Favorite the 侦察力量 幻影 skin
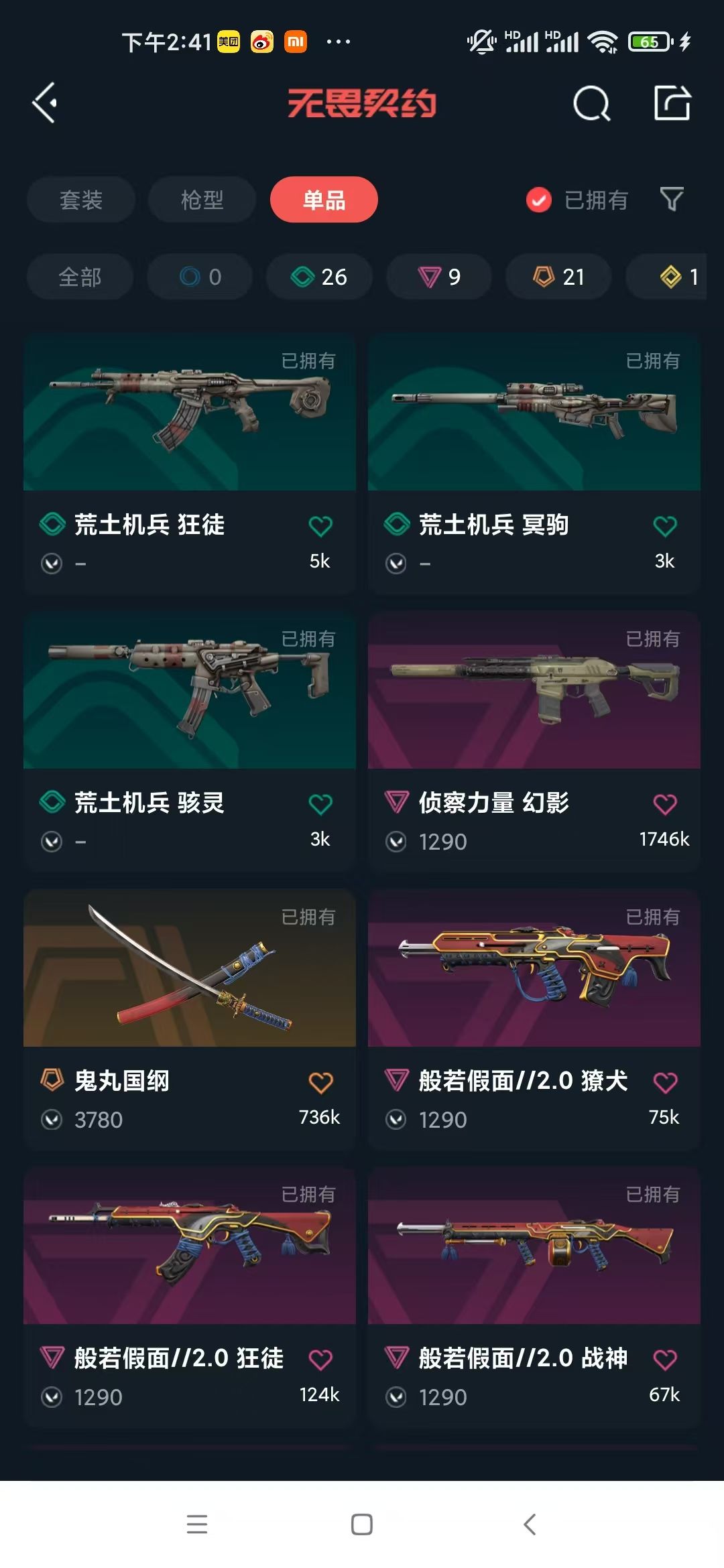 (x=664, y=804)
